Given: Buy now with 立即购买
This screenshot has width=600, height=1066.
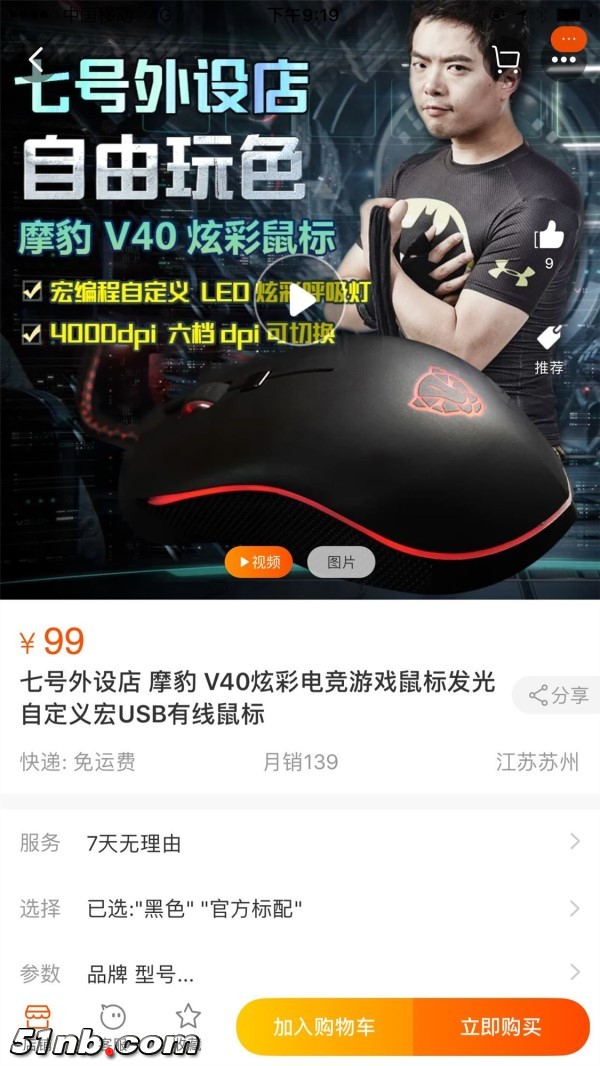Looking at the screenshot, I should tap(501, 1027).
